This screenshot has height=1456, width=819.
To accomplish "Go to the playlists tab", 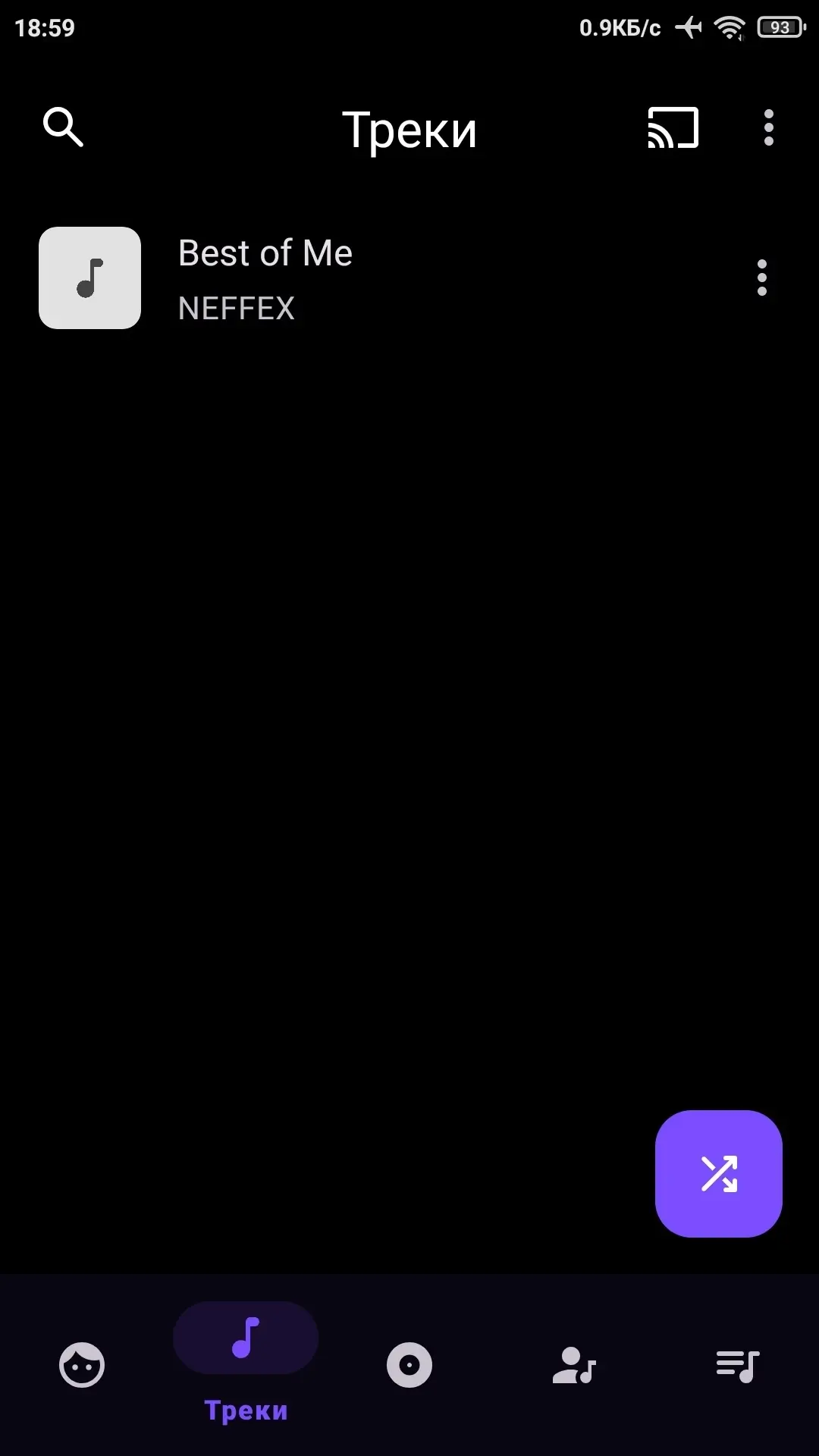I will (738, 1366).
